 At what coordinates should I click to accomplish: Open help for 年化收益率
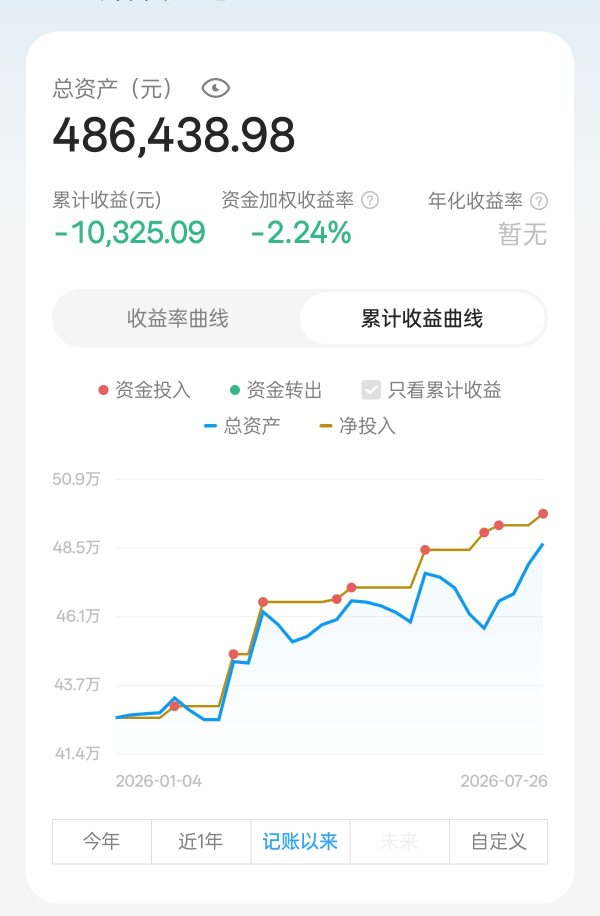pyautogui.click(x=538, y=201)
